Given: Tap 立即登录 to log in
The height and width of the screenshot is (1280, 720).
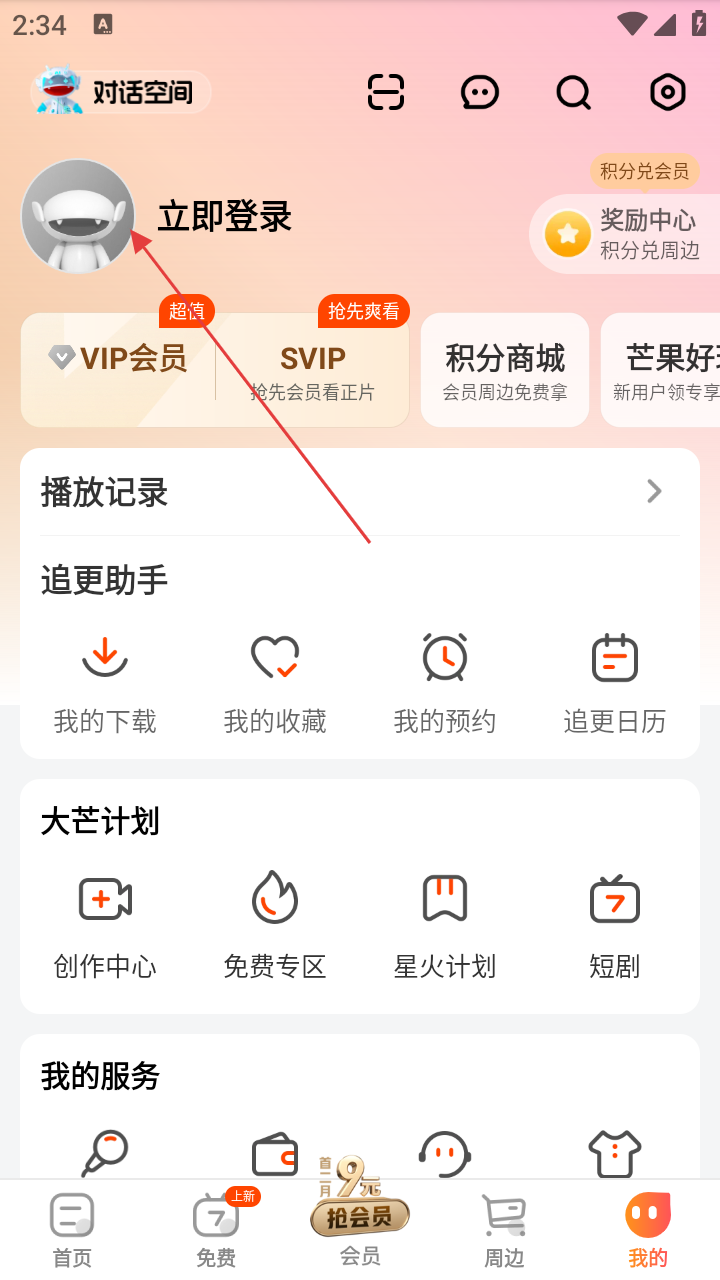Looking at the screenshot, I should pos(224,216).
